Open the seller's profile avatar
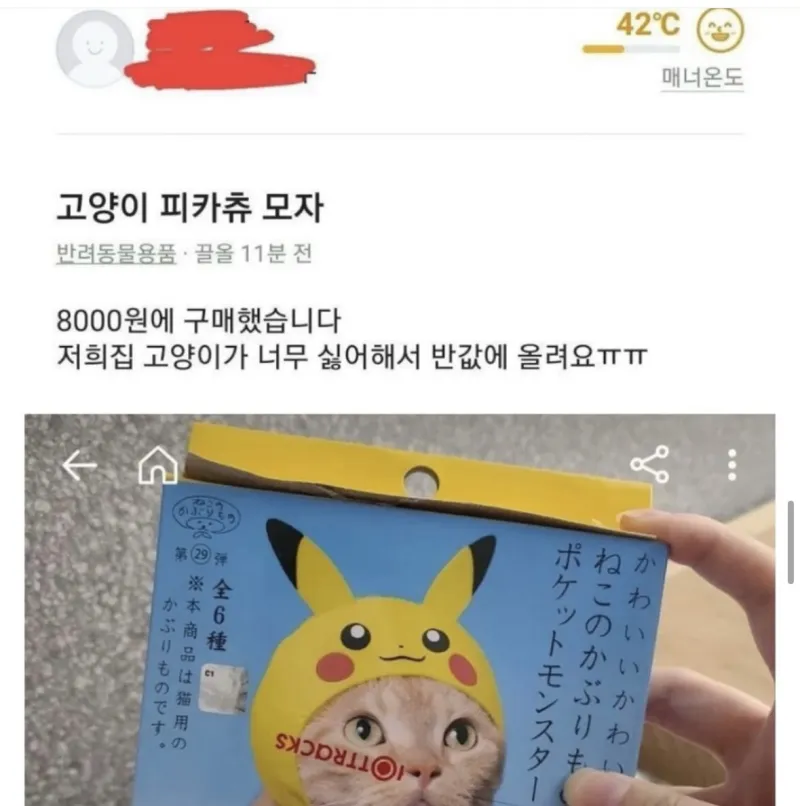 pyautogui.click(x=94, y=50)
